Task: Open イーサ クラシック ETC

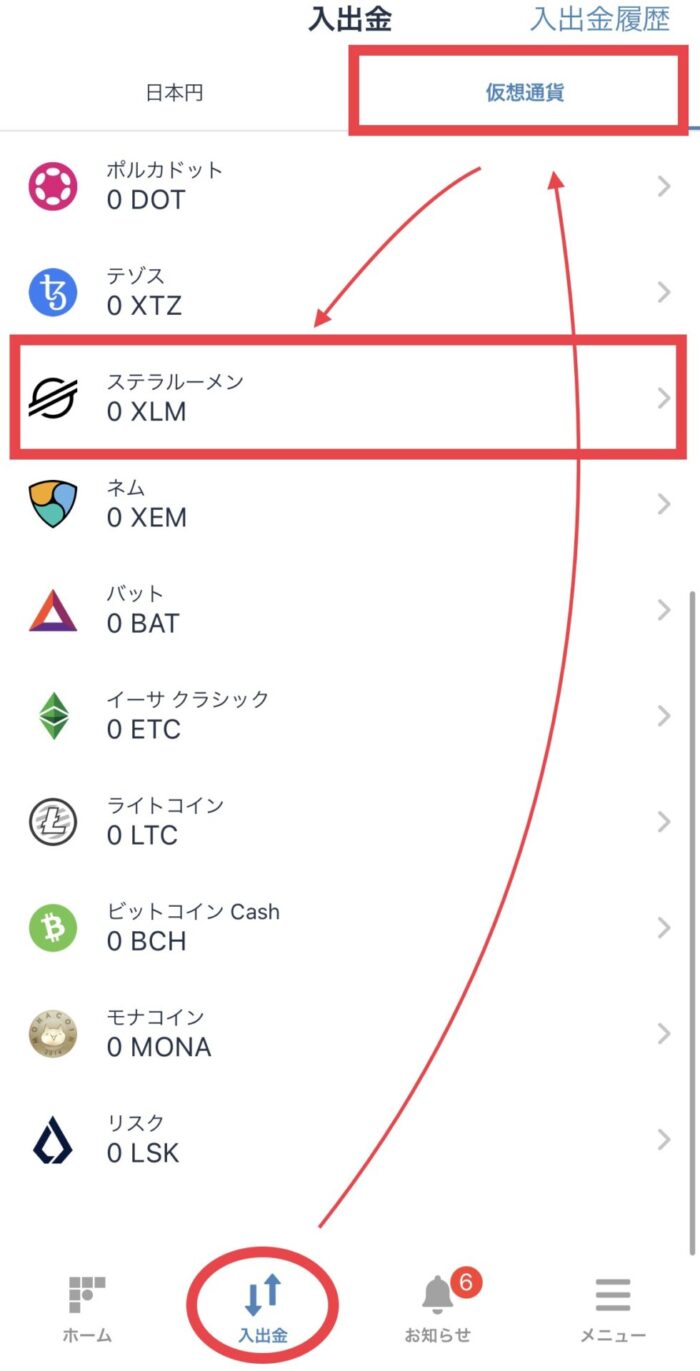Action: (x=350, y=716)
